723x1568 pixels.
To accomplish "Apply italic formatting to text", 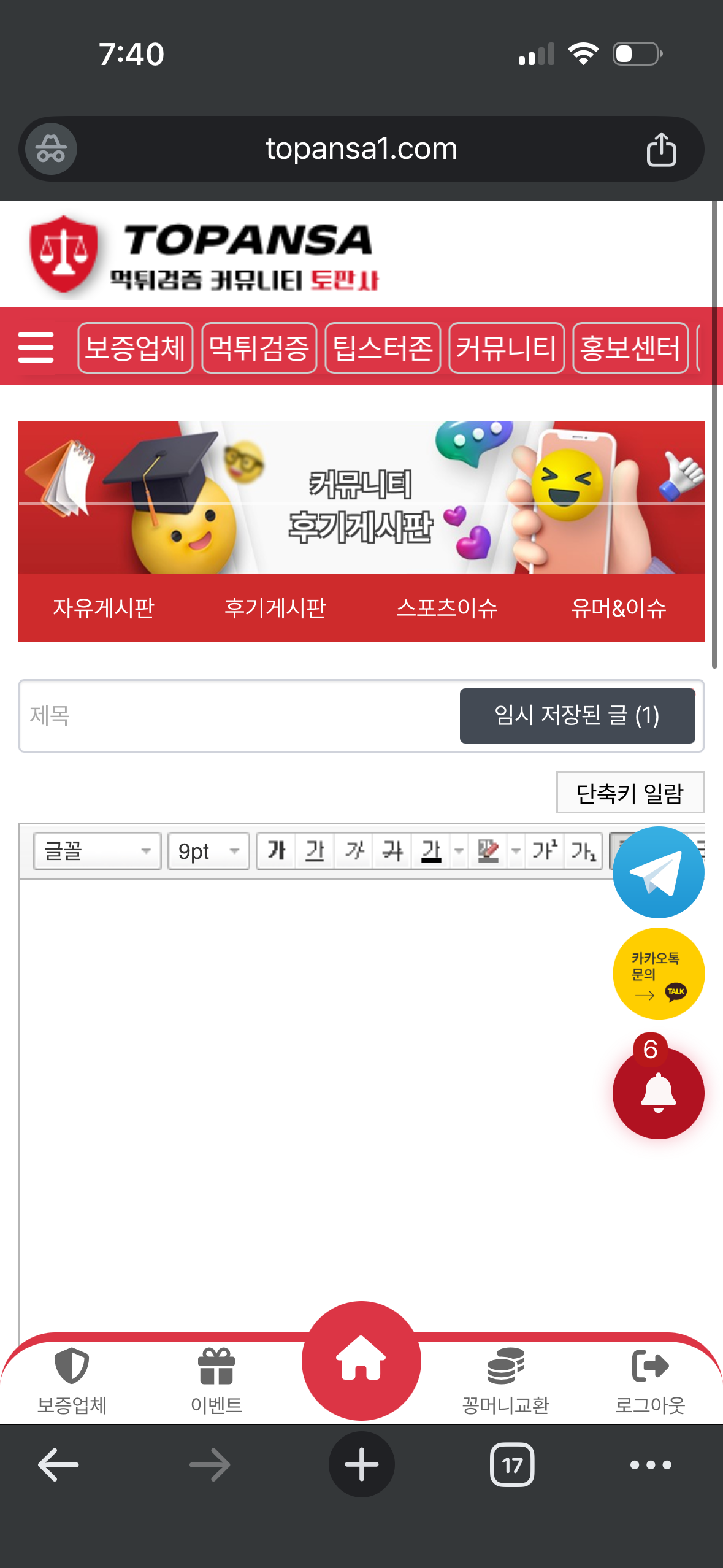I will pos(353,851).
